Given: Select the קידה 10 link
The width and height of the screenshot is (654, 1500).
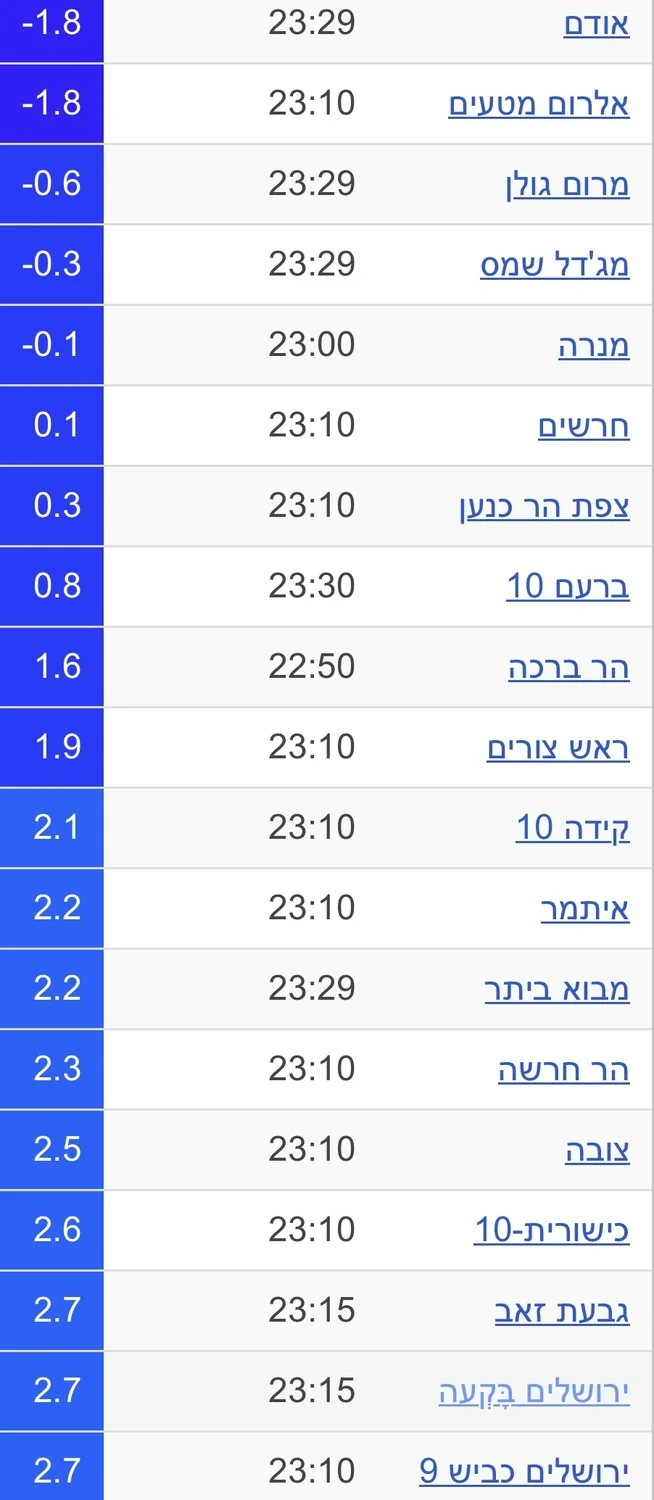Looking at the screenshot, I should 573,828.
